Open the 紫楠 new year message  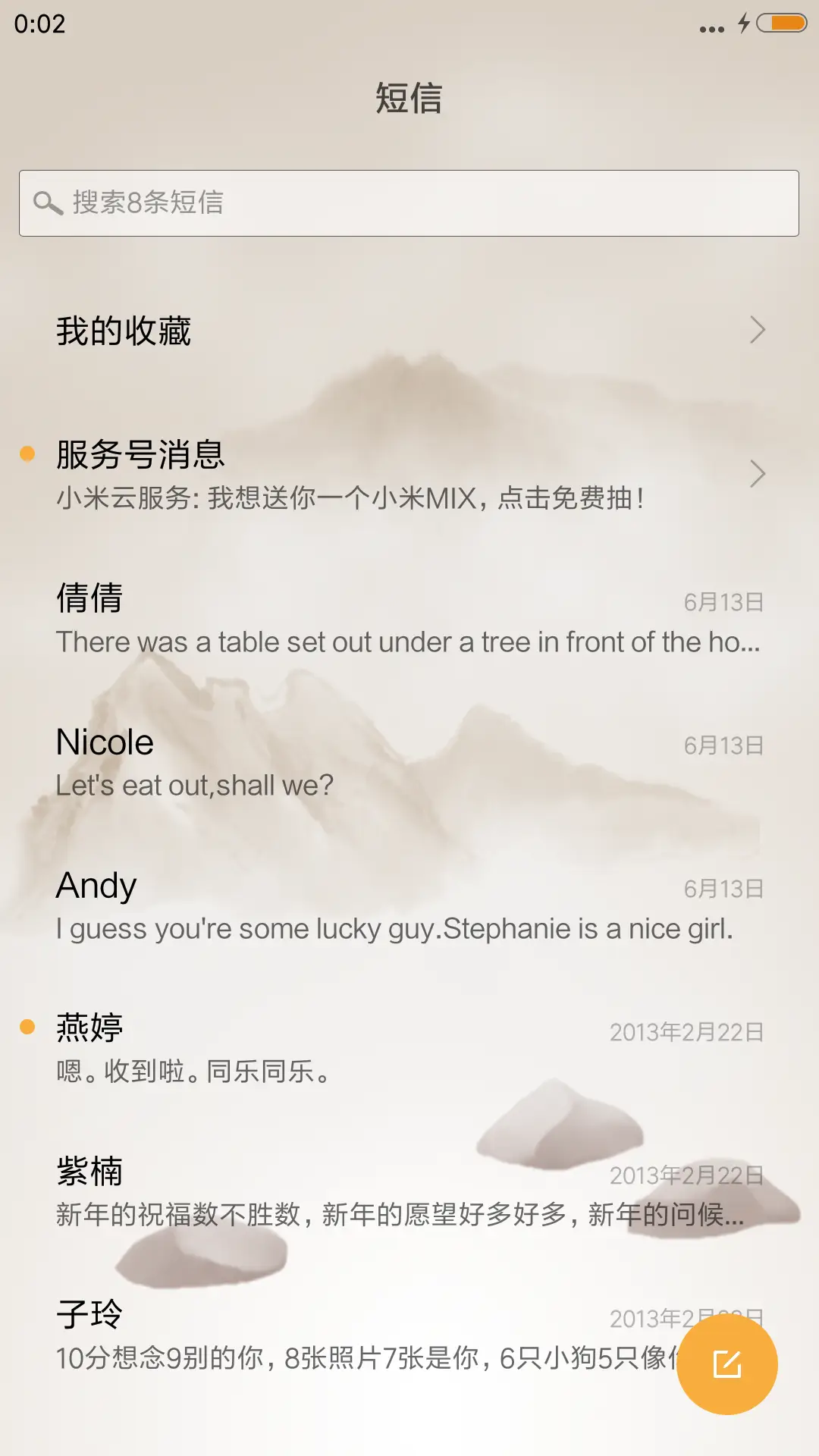[409, 1191]
